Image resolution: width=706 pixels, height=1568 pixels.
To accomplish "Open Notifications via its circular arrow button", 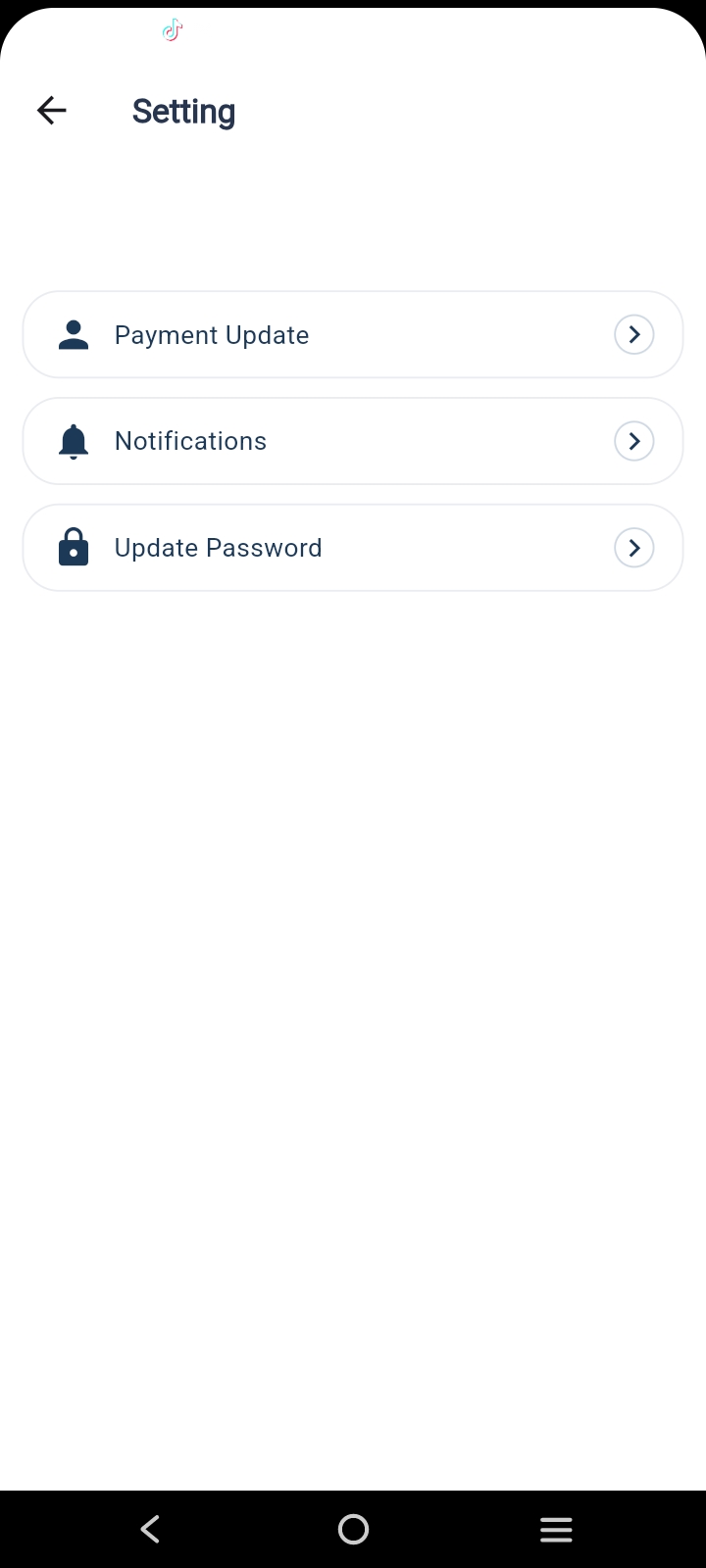I will (x=633, y=440).
